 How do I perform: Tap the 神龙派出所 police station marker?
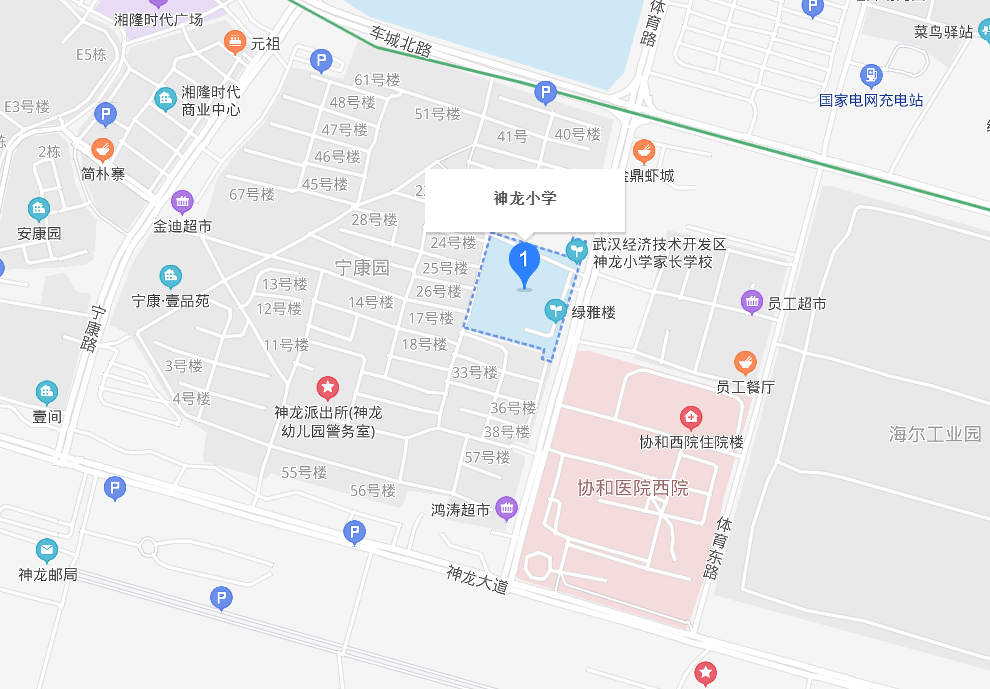tap(327, 387)
